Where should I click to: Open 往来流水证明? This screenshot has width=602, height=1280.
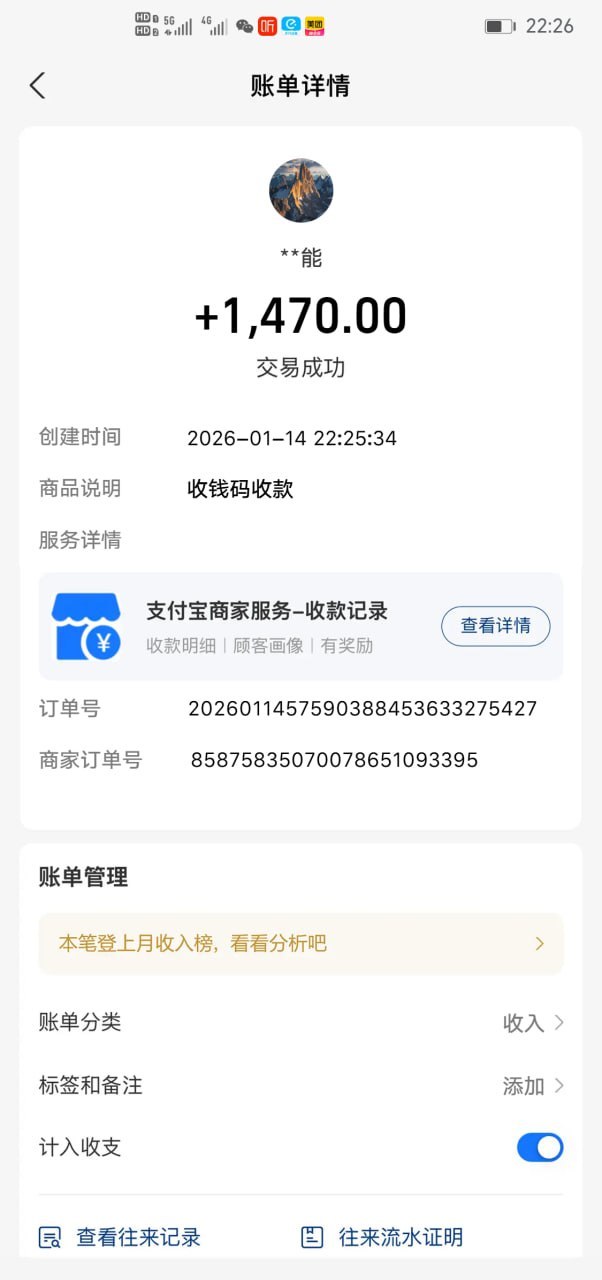(382, 1237)
